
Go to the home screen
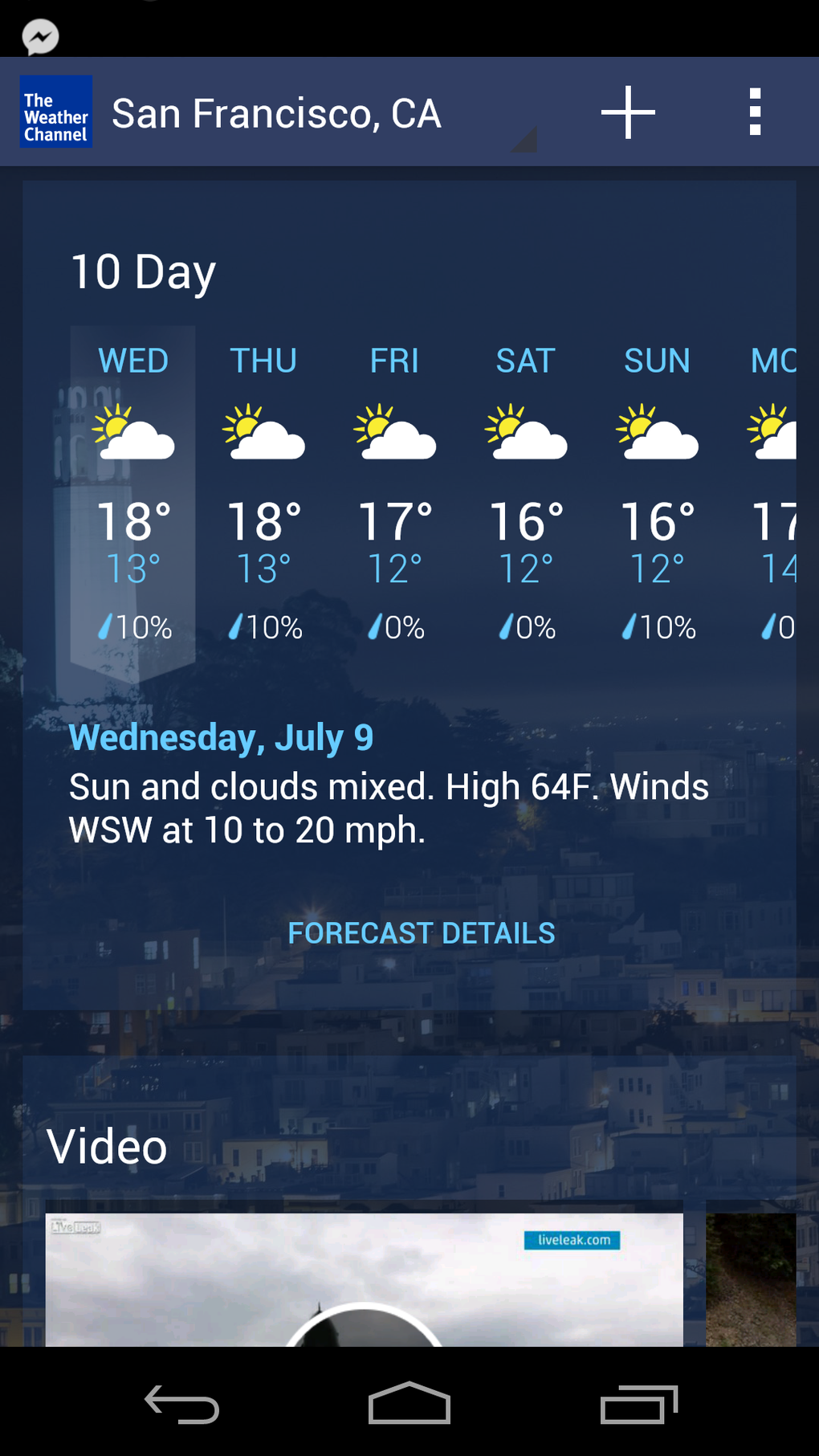[x=409, y=1405]
